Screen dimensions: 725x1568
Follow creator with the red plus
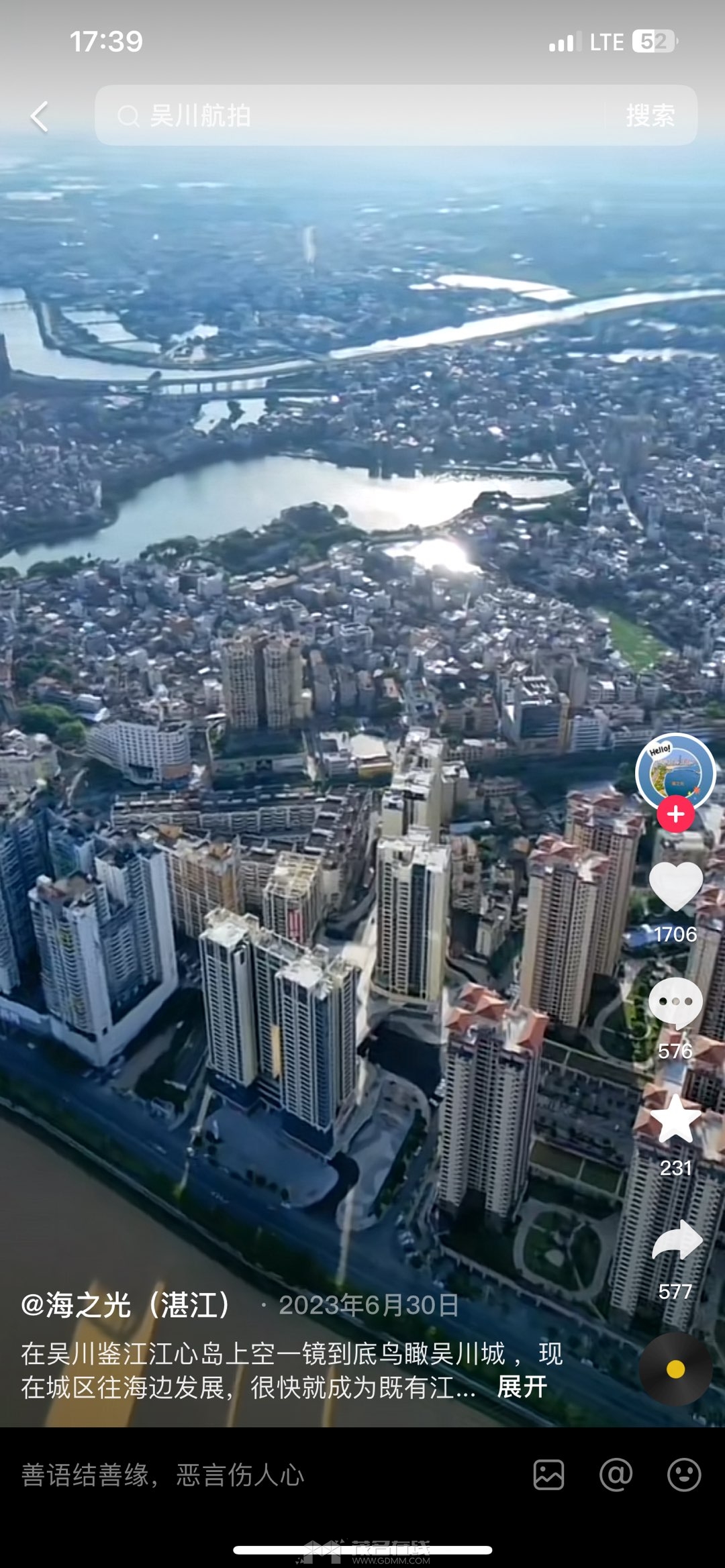[x=675, y=814]
